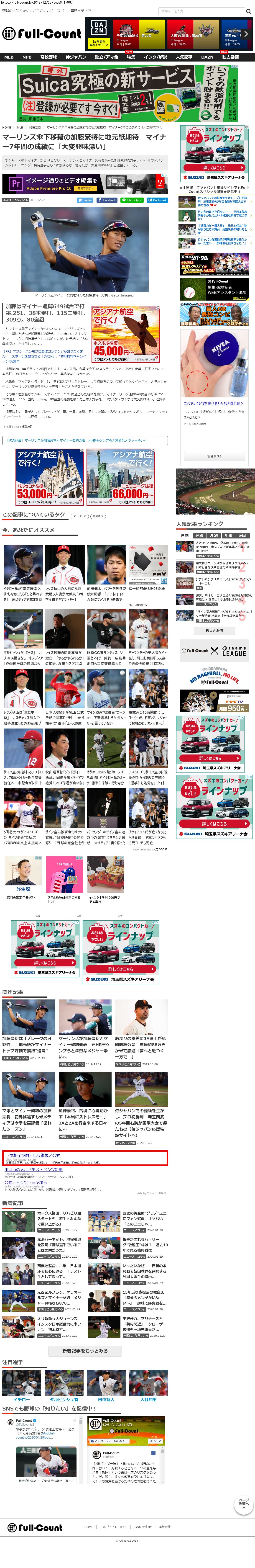Screen dimensions: 255x1568
Task: Open the お問い合わせ footer link
Action: coord(142,1527)
